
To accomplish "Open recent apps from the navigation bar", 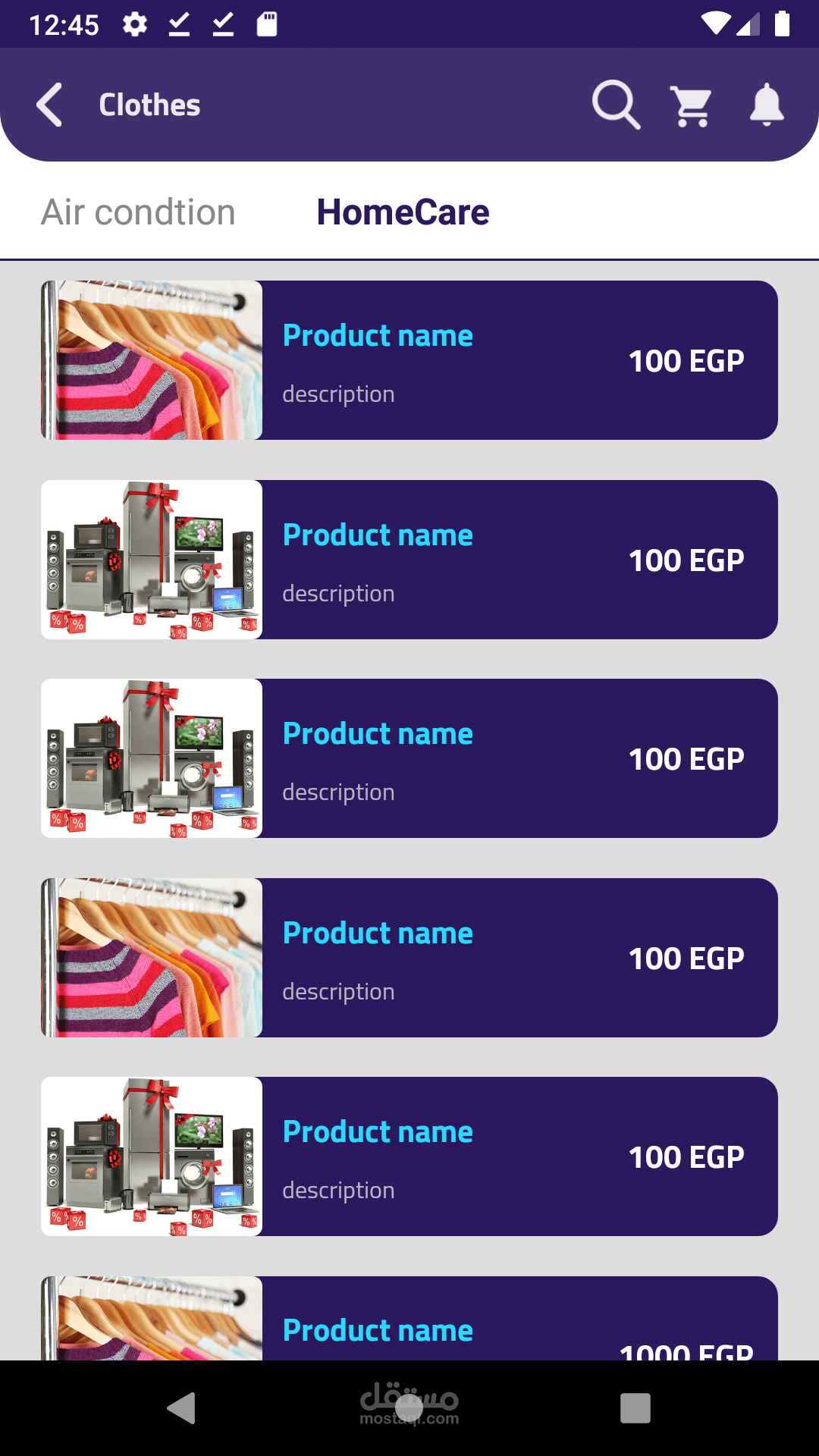I will coord(635,1408).
